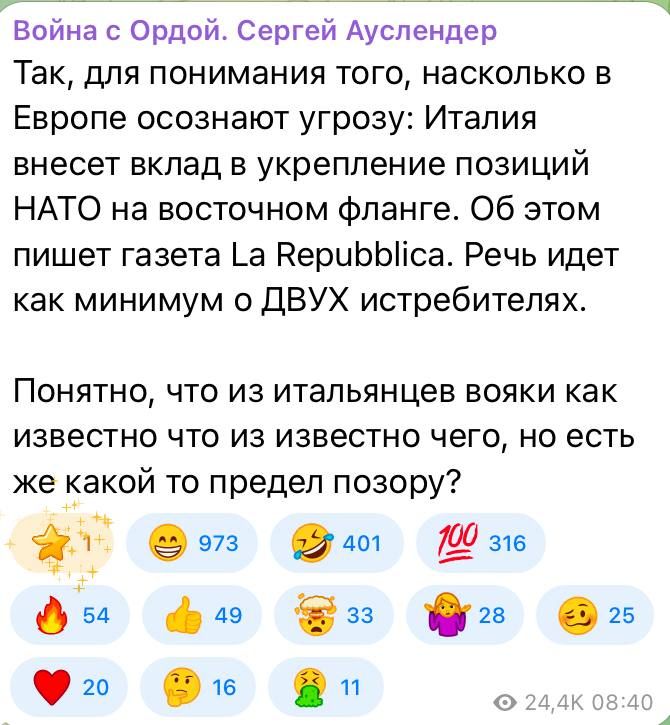Image resolution: width=670 pixels, height=725 pixels.
Task: Open channel Война с Ордой. Сергей Ауслендер
Action: (x=255, y=32)
